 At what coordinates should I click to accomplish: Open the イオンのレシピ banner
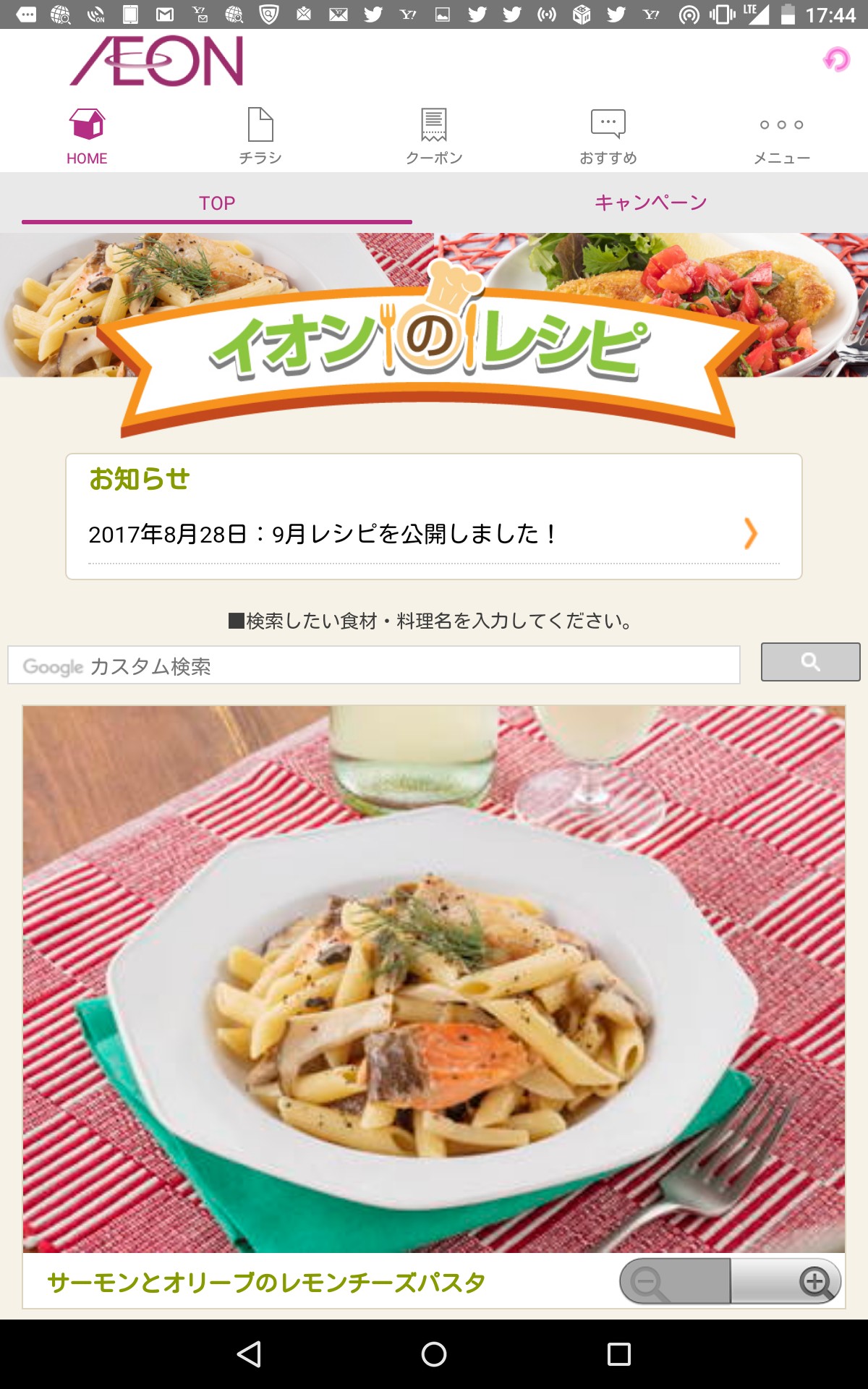(x=433, y=340)
